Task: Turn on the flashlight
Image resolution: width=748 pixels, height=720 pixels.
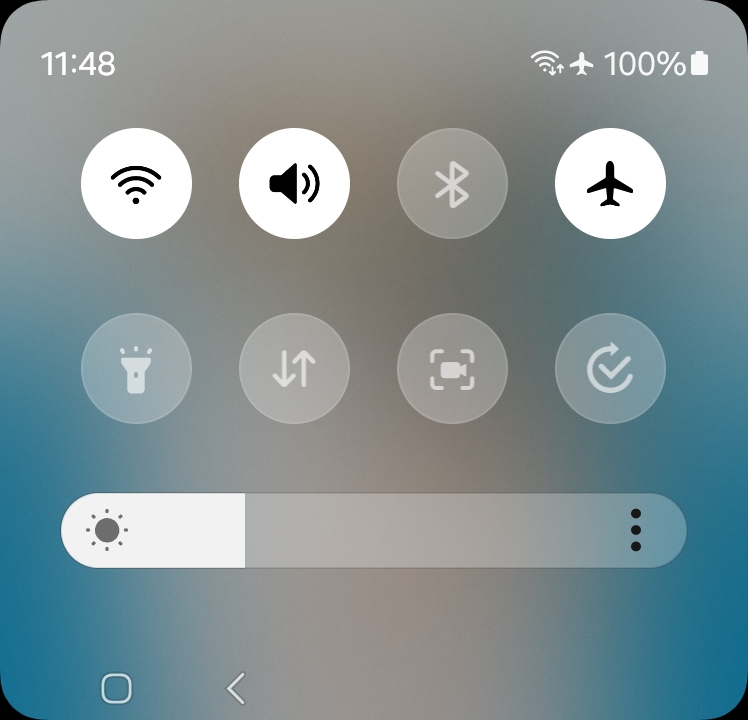Action: (136, 369)
